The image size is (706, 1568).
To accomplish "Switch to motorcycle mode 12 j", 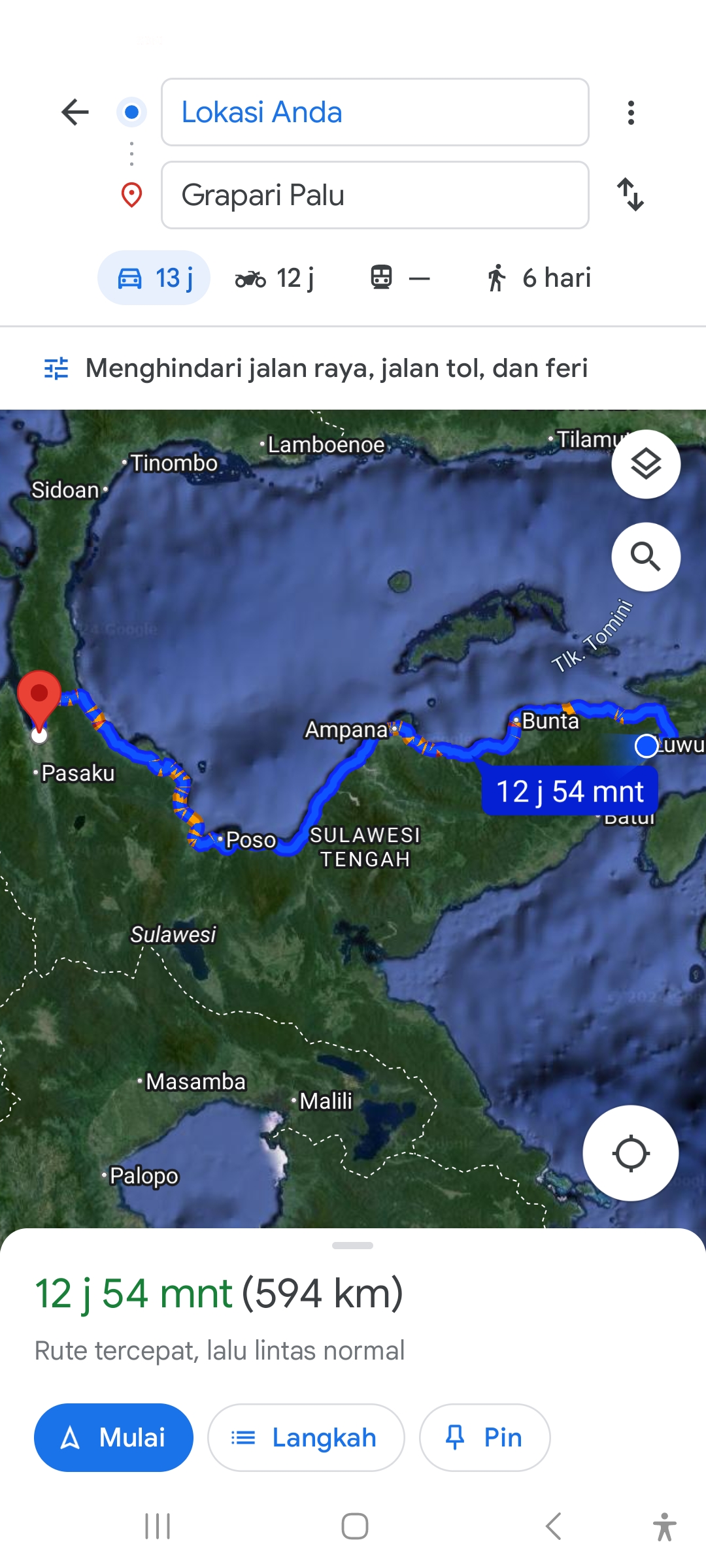I will [275, 278].
